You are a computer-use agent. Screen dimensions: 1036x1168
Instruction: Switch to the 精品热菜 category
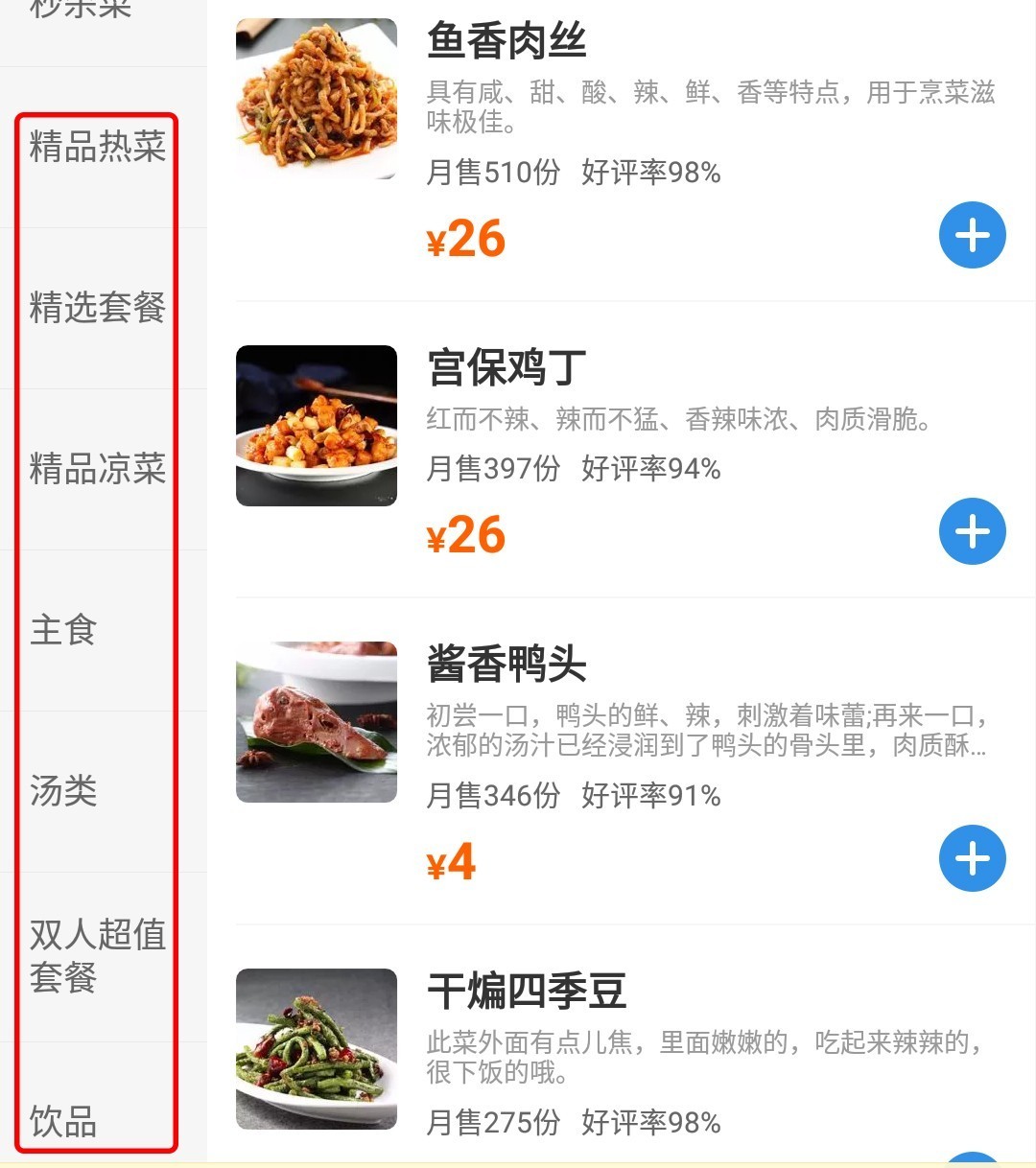click(97, 147)
